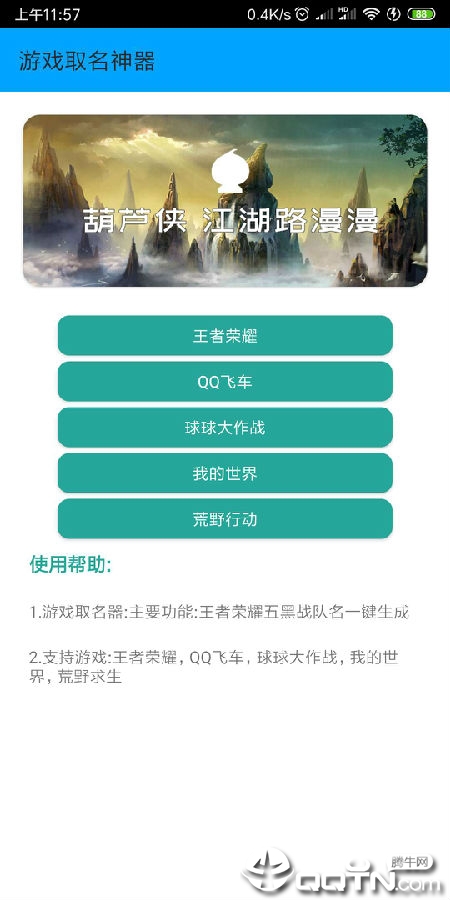Open the 葫芦侠 江湖路漫漫 banner

tap(225, 200)
